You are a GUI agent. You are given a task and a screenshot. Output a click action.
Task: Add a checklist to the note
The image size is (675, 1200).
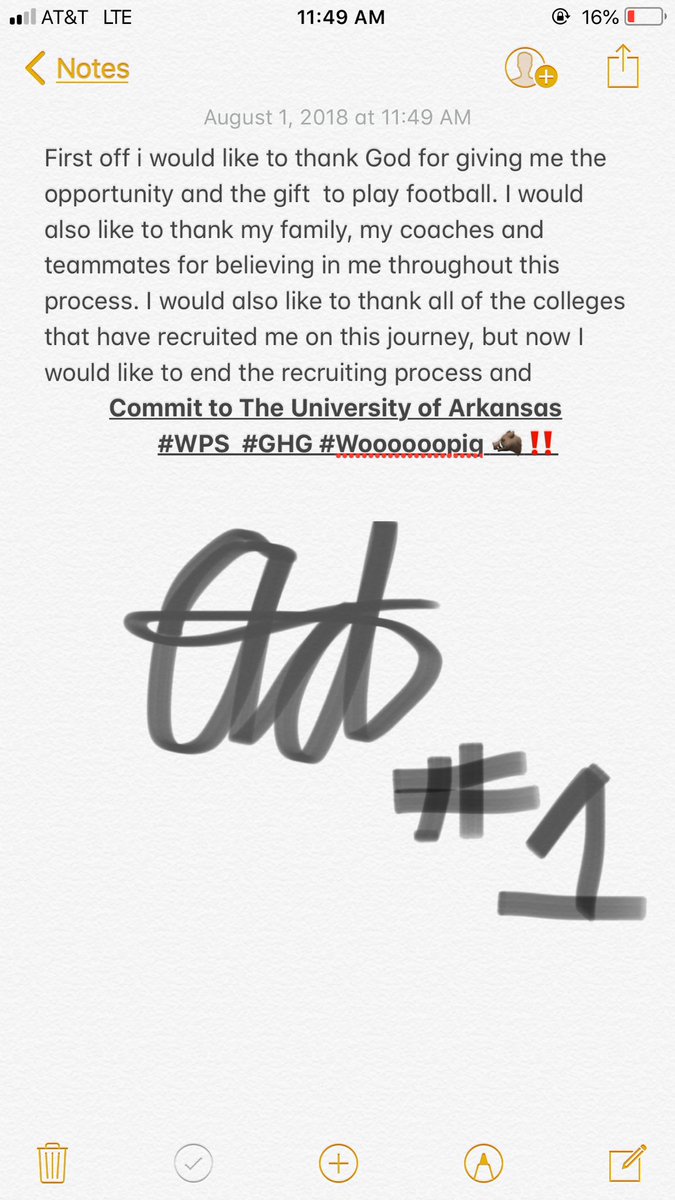click(x=194, y=1163)
